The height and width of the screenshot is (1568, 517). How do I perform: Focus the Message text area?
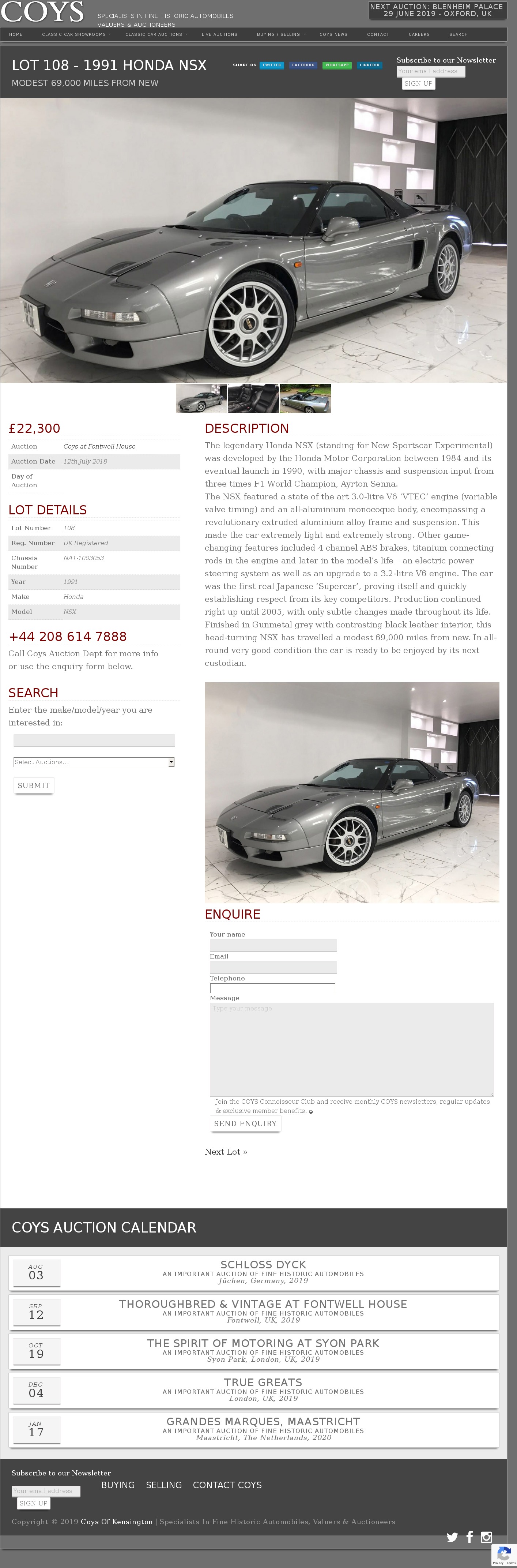(x=351, y=1050)
